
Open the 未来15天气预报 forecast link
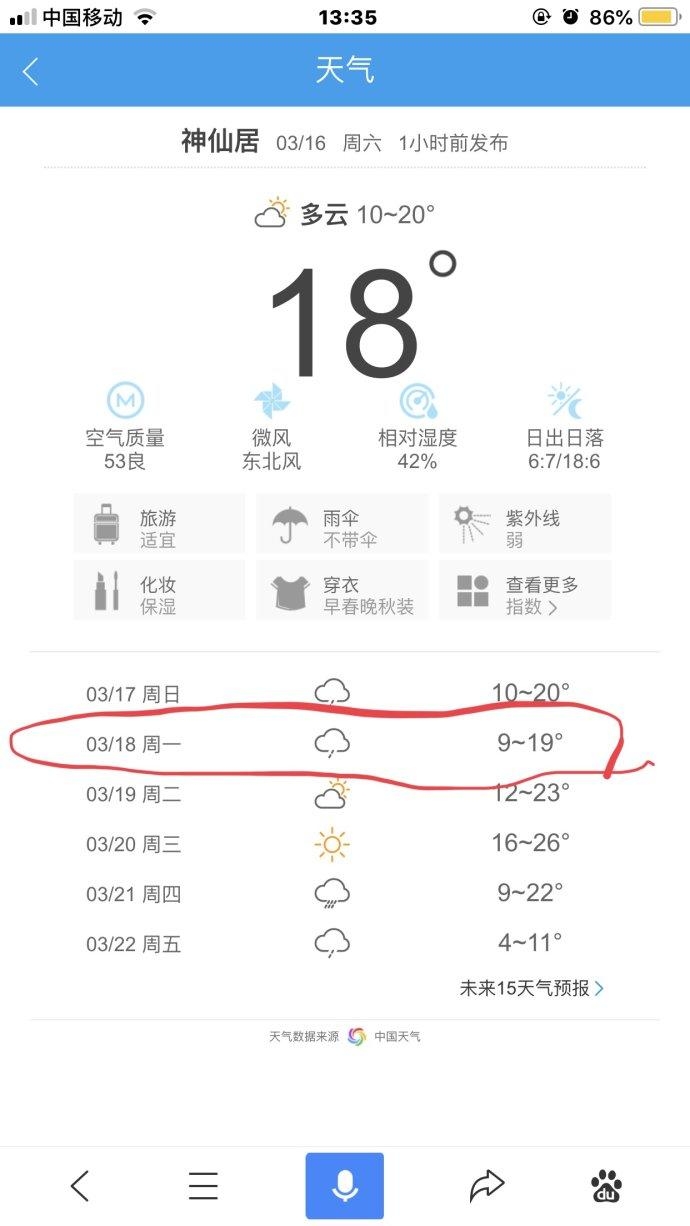click(x=531, y=988)
